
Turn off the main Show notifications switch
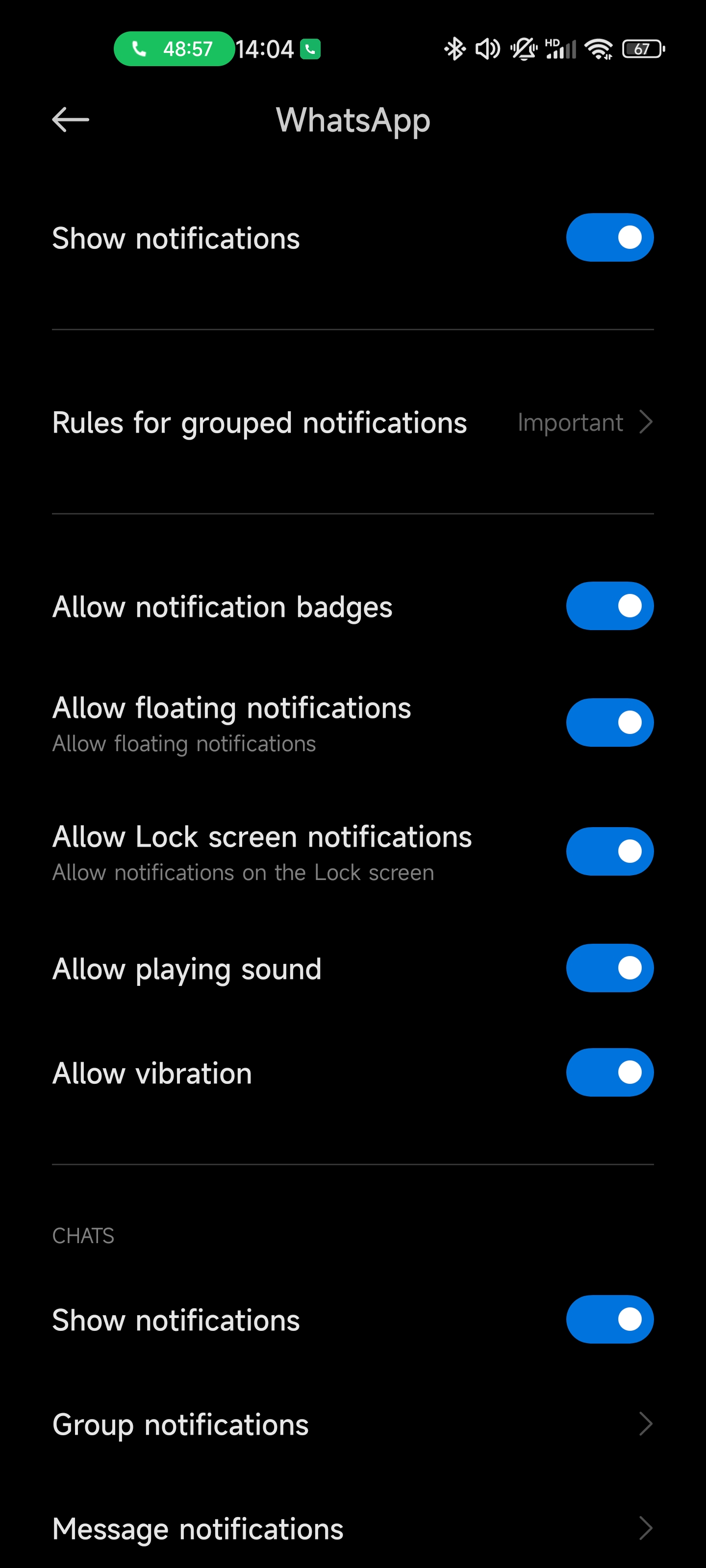tap(609, 237)
